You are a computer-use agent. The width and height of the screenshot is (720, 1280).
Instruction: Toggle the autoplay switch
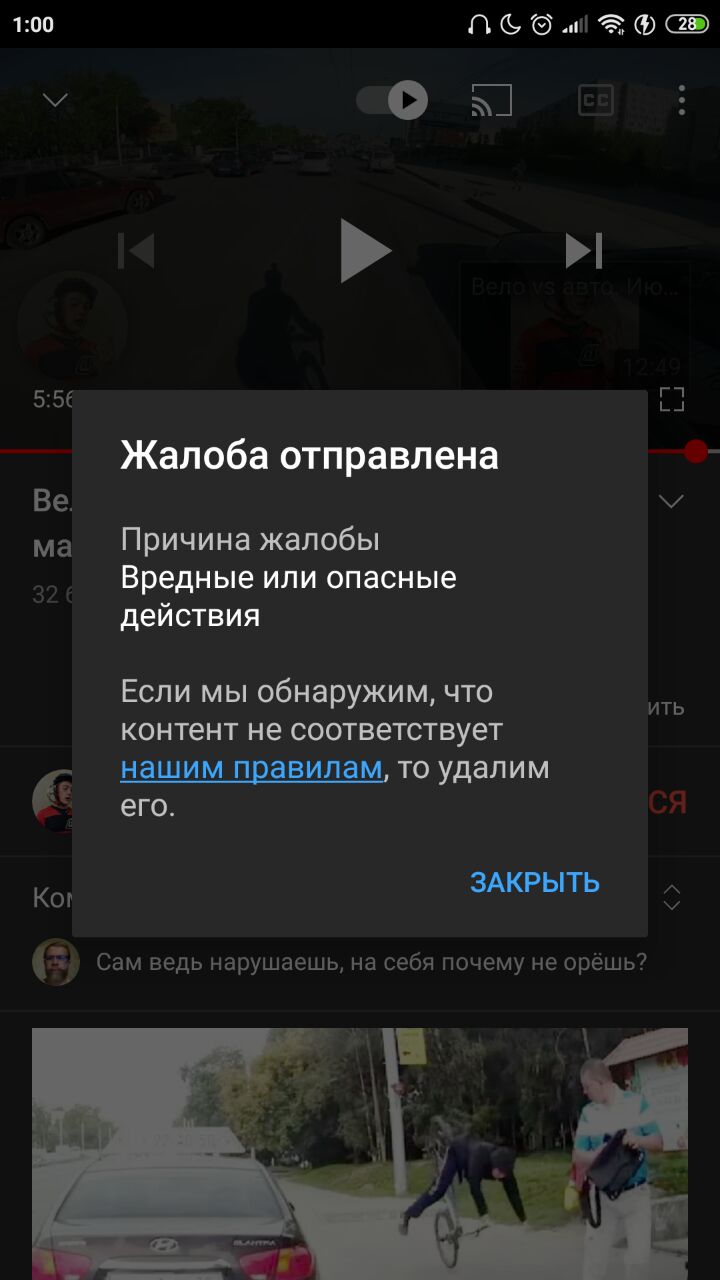392,100
